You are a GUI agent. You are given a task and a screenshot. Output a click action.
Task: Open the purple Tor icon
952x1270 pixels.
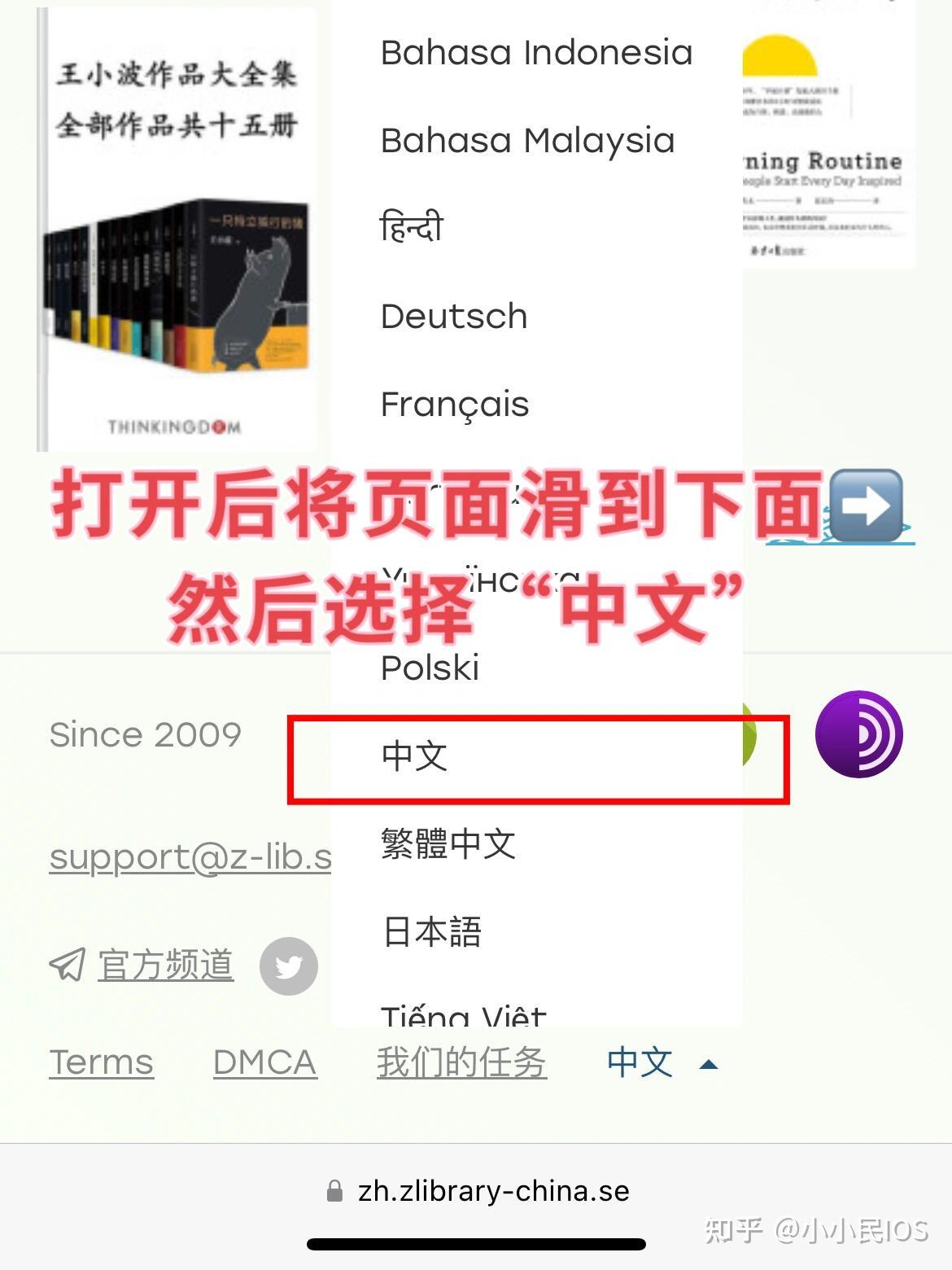point(858,734)
